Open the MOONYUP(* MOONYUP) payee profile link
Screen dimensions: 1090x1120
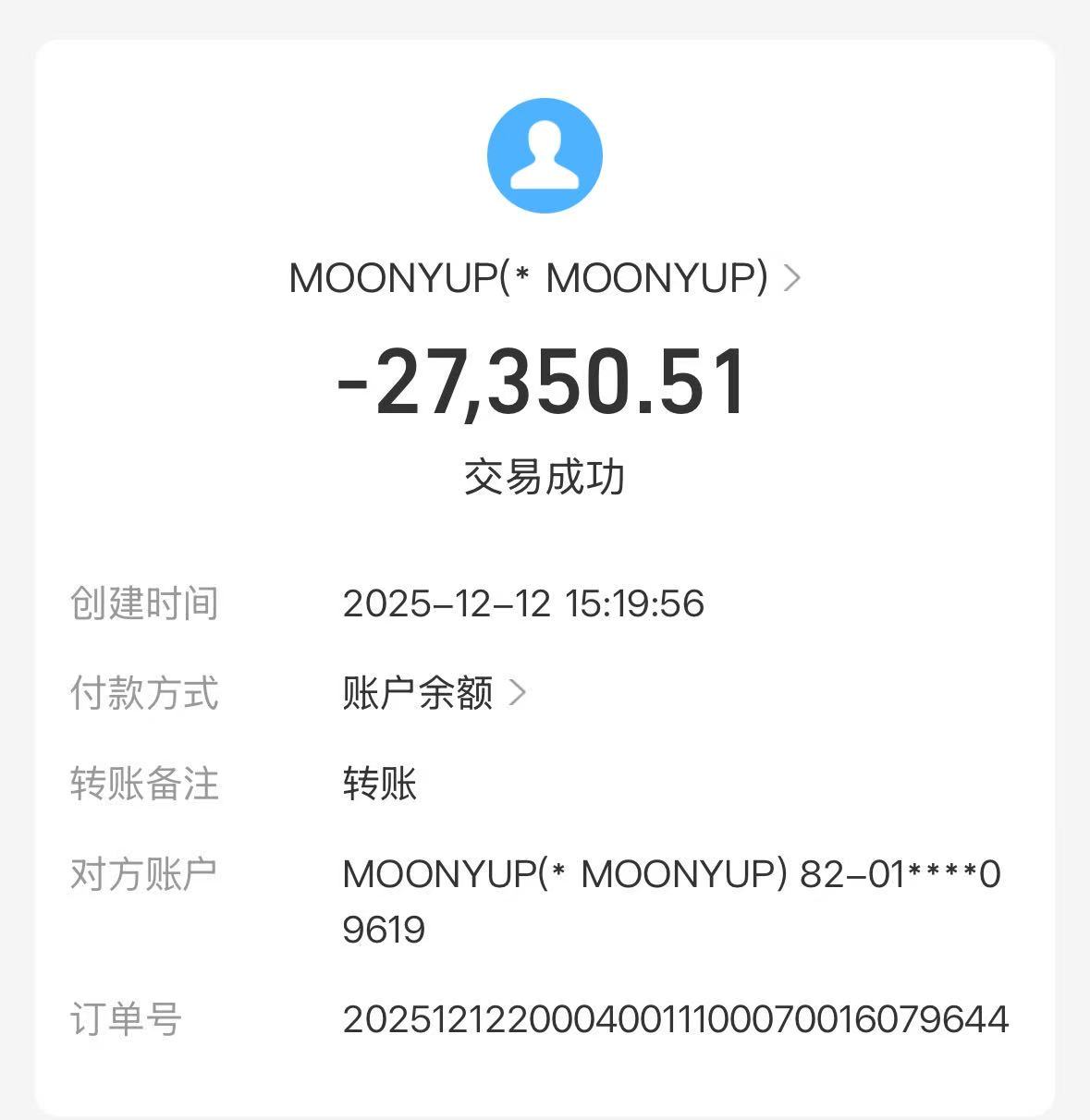pos(544,277)
